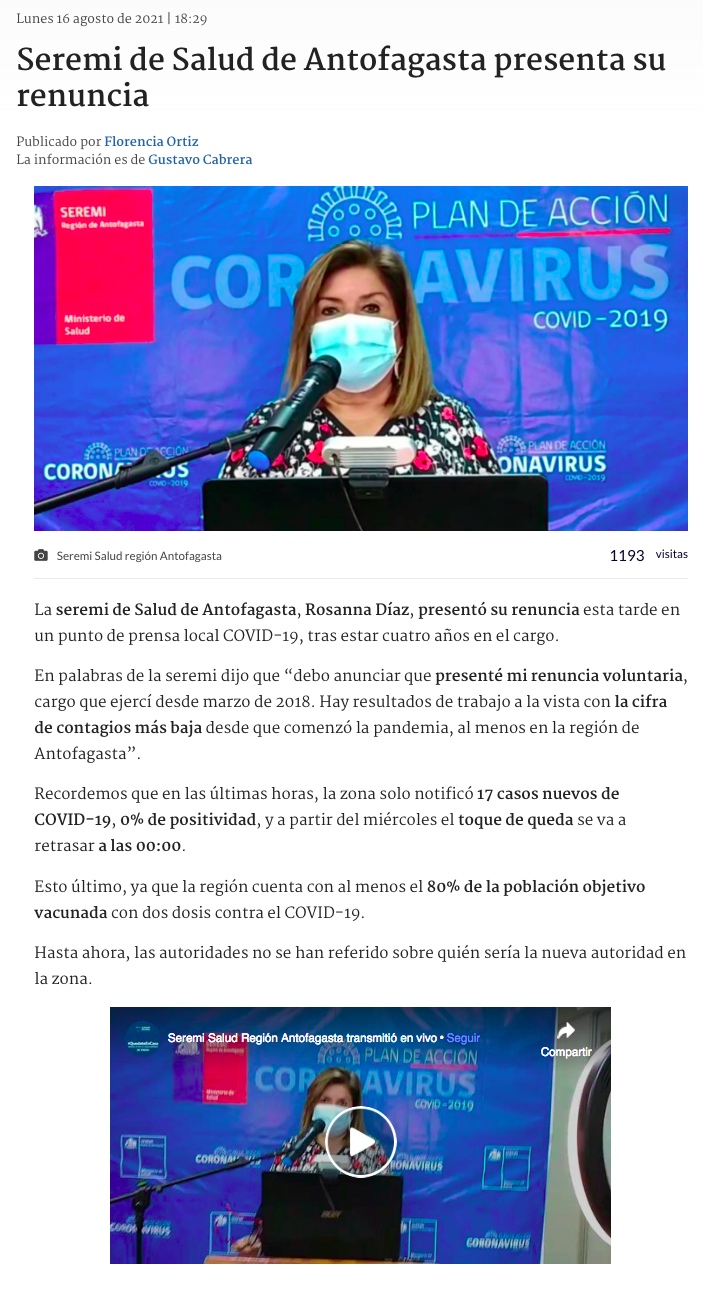Open author Florencia Ortiz's profile link
The width and height of the screenshot is (706, 1301).
(x=151, y=141)
